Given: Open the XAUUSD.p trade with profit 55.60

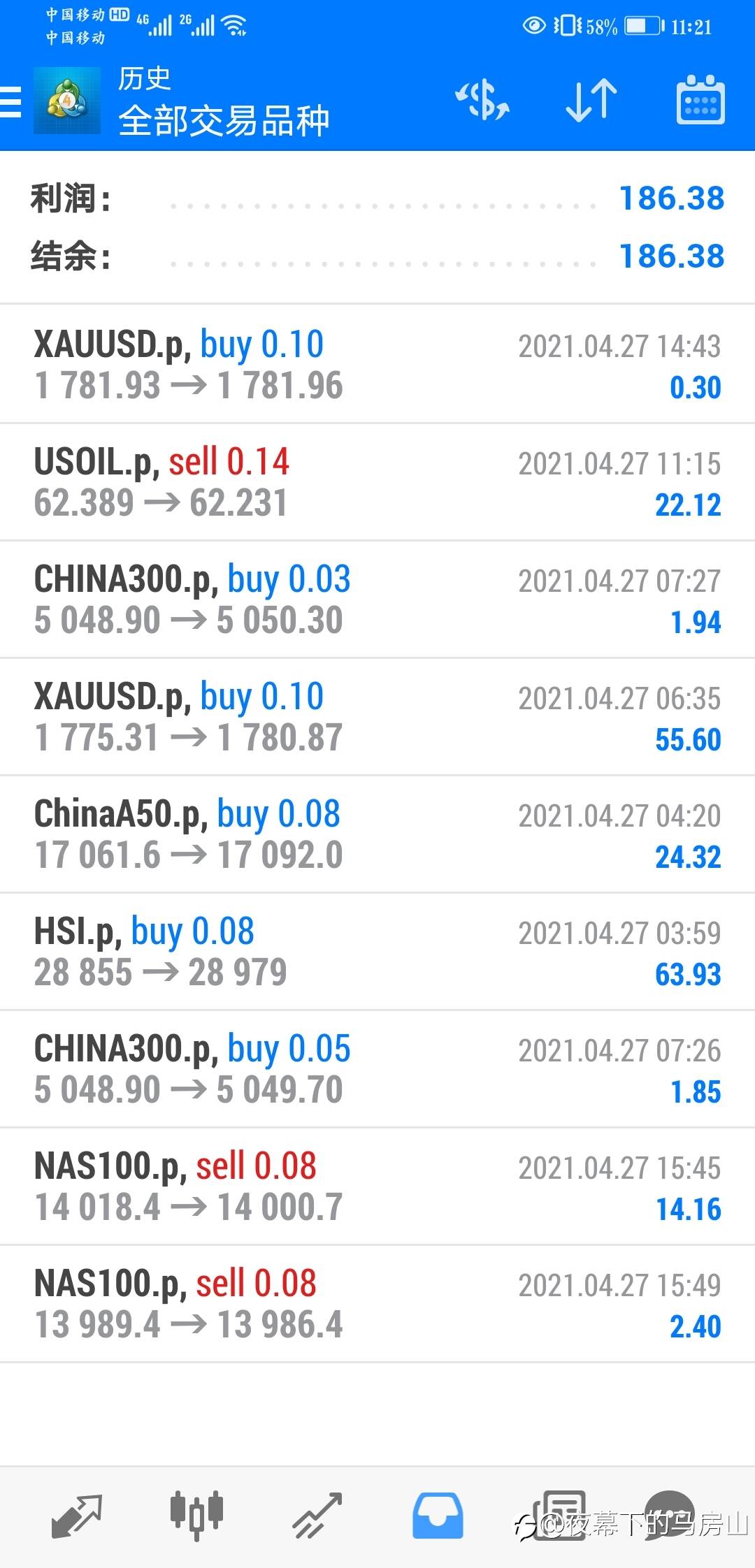Looking at the screenshot, I should [x=377, y=716].
